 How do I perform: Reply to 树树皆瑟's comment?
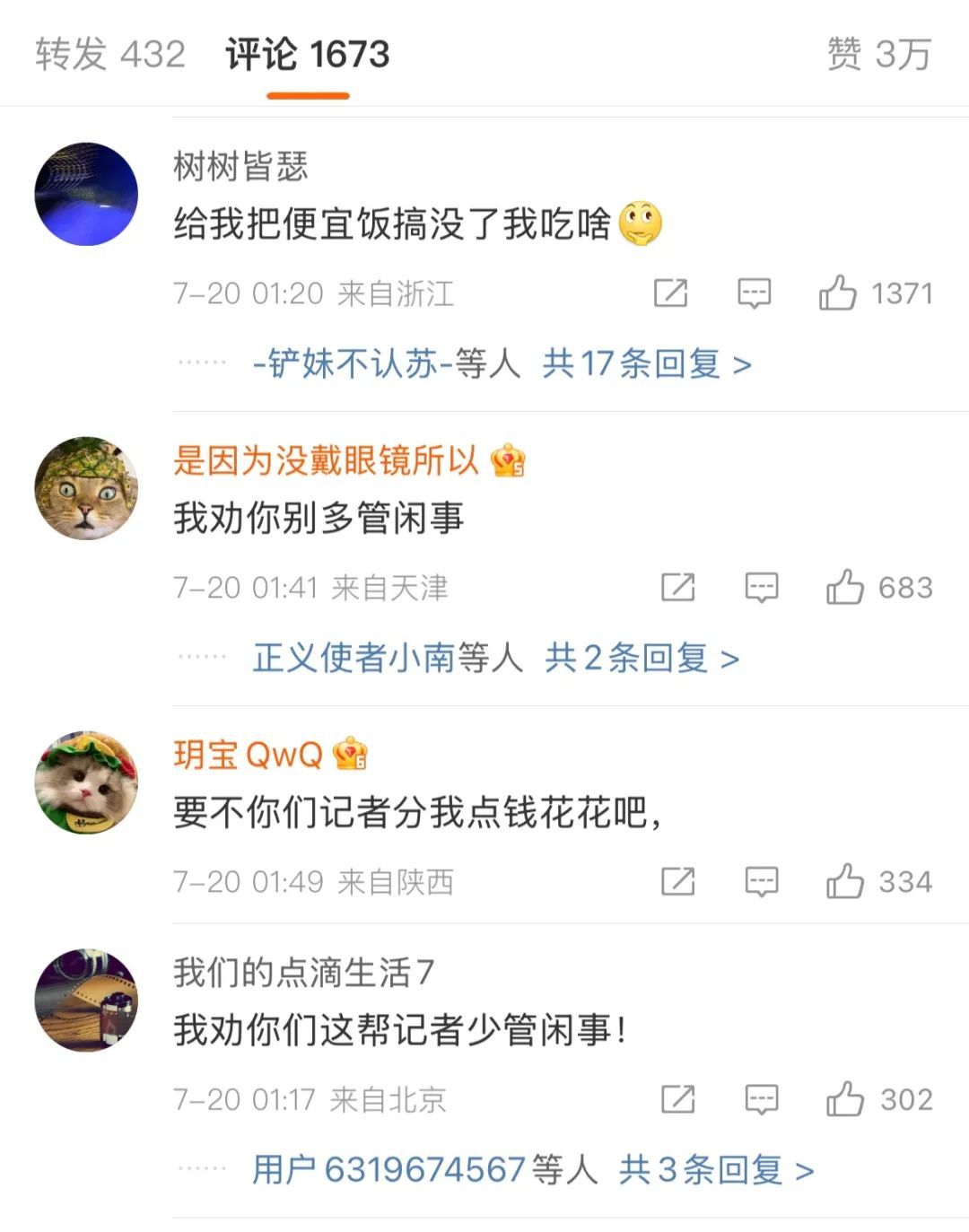pyautogui.click(x=754, y=293)
